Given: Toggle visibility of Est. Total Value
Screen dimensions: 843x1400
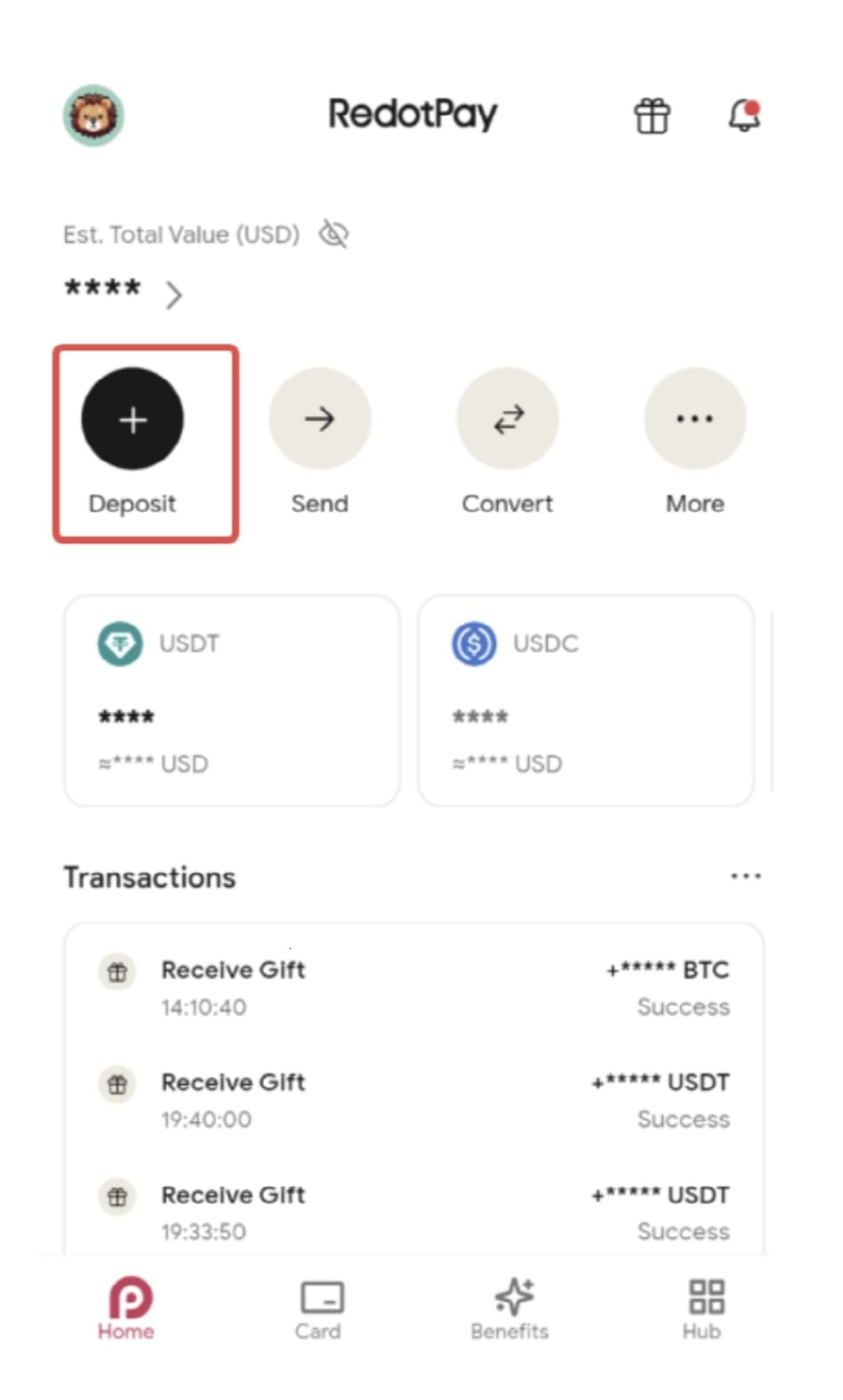Looking at the screenshot, I should pyautogui.click(x=333, y=235).
